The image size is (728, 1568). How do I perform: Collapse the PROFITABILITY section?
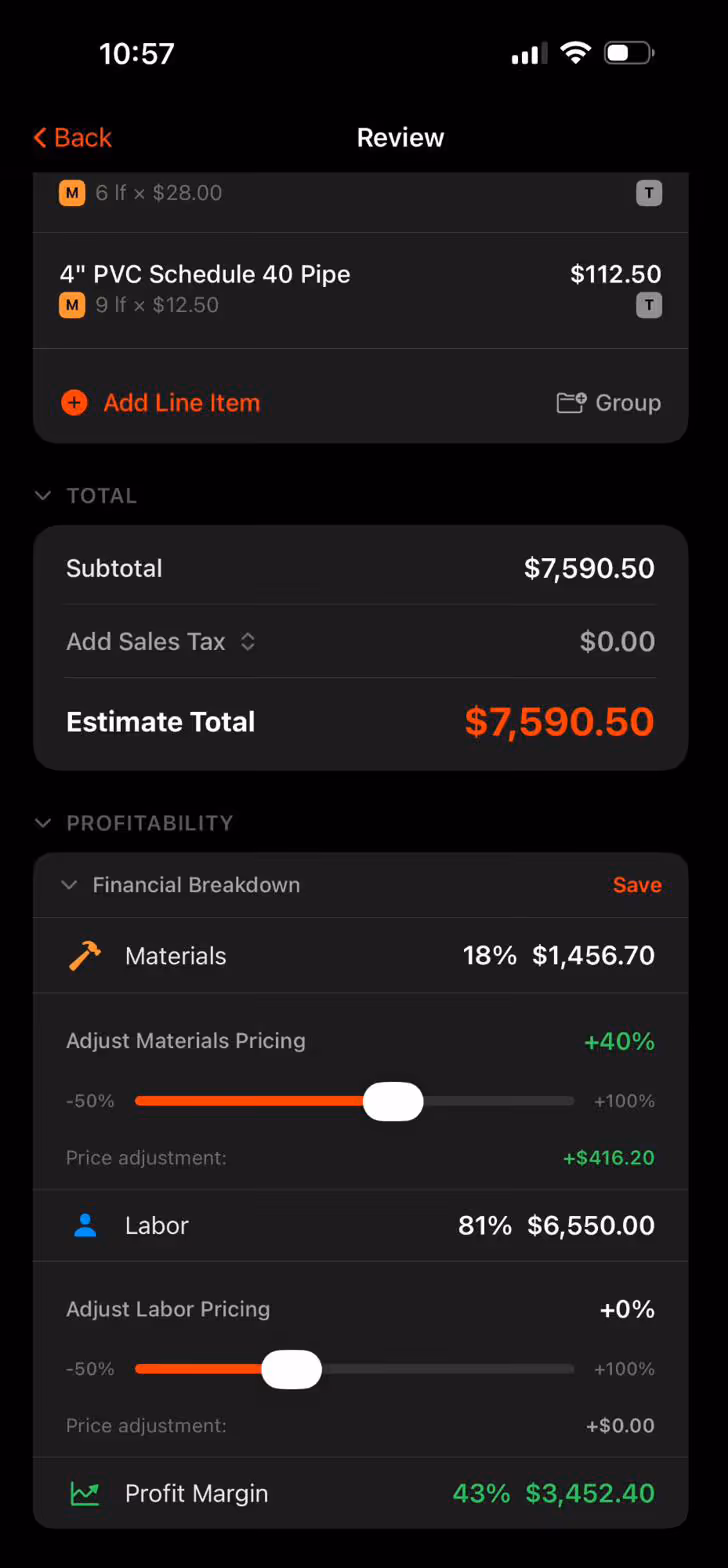click(42, 823)
